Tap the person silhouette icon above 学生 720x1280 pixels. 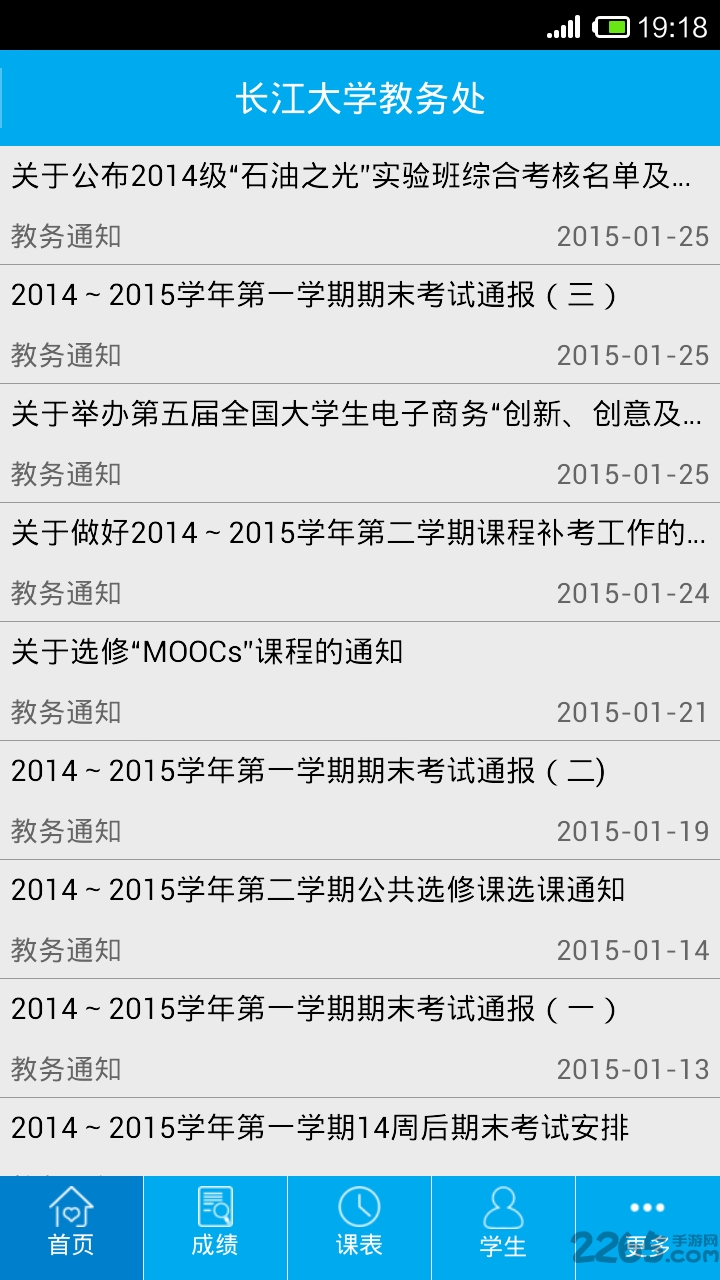click(503, 1209)
